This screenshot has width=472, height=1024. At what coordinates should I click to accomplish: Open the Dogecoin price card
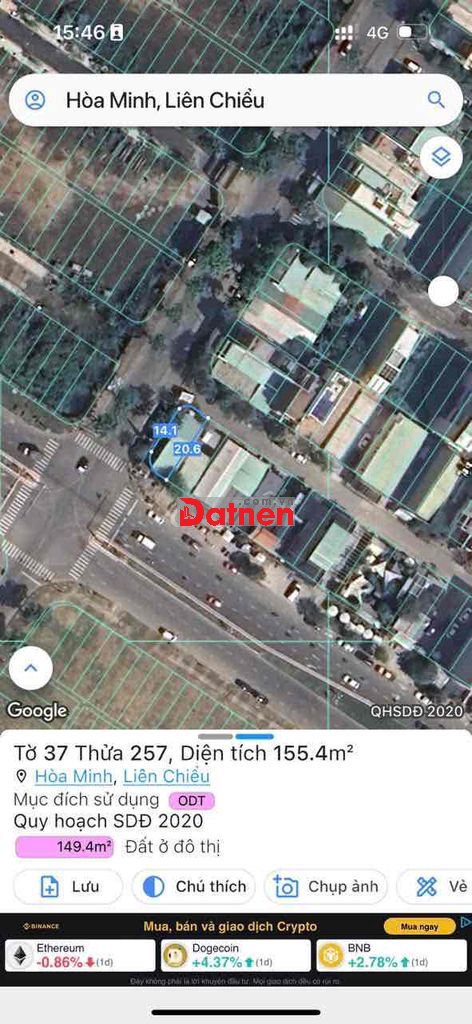[236, 955]
